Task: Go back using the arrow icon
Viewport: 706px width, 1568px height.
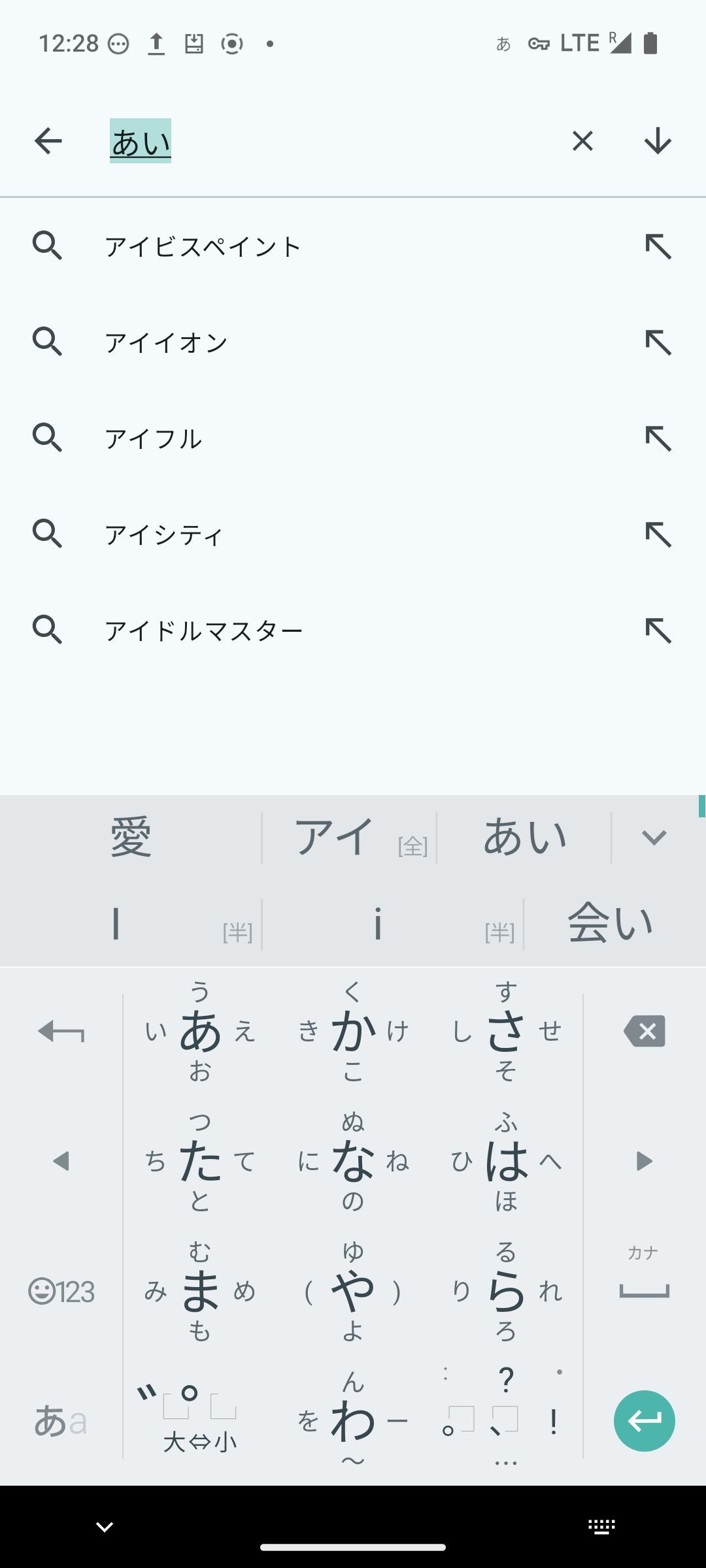Action: click(48, 141)
